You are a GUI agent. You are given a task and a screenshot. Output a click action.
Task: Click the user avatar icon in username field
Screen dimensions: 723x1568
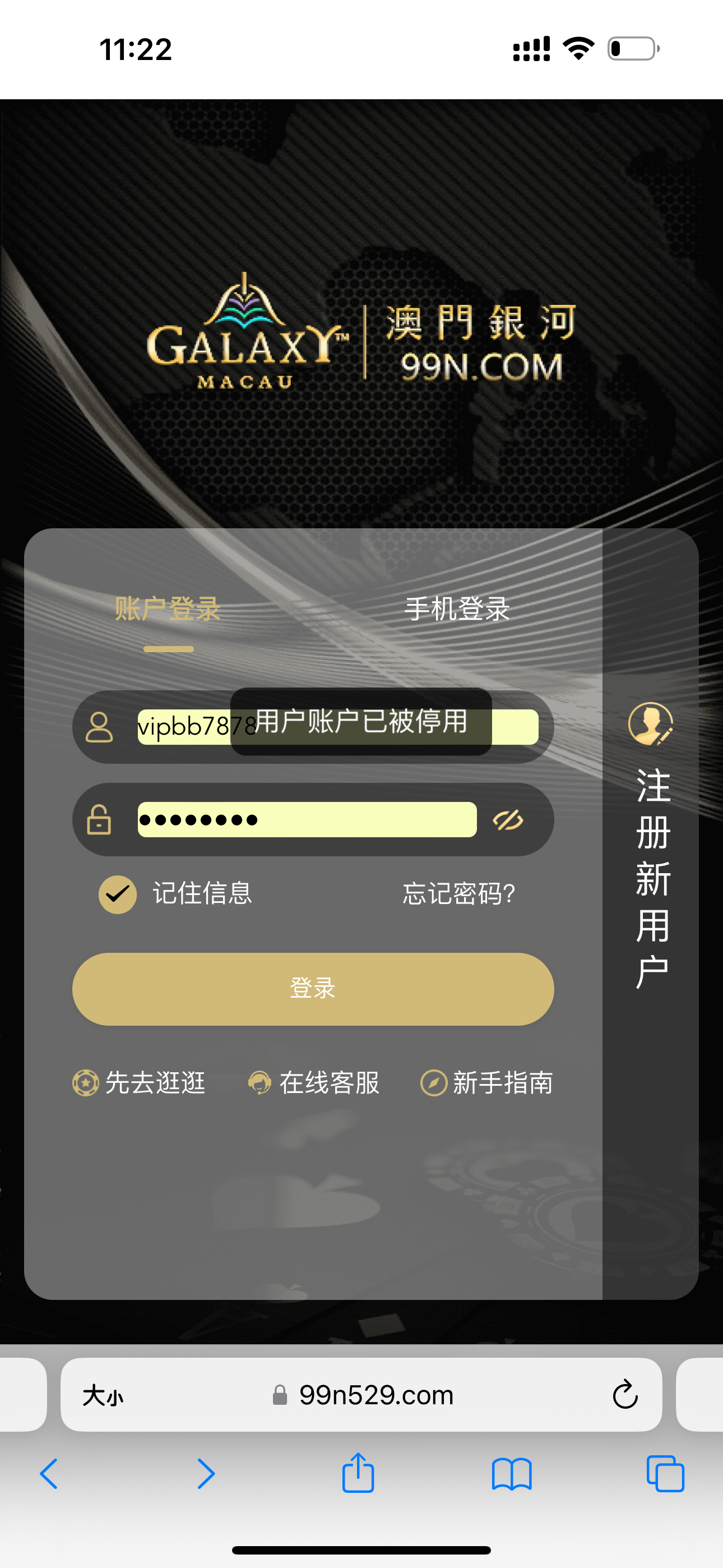pos(99,727)
